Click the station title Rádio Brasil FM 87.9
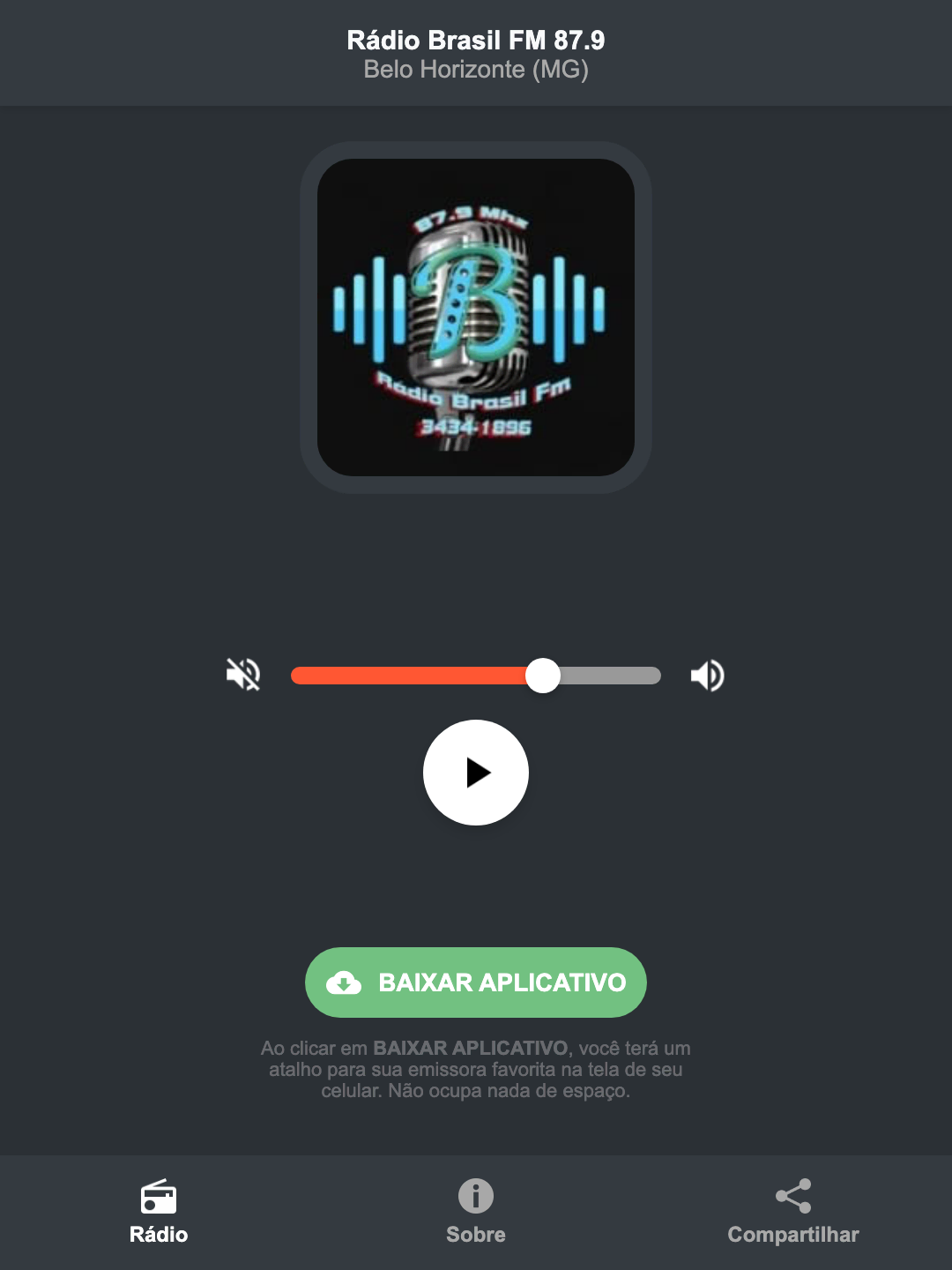 click(475, 39)
